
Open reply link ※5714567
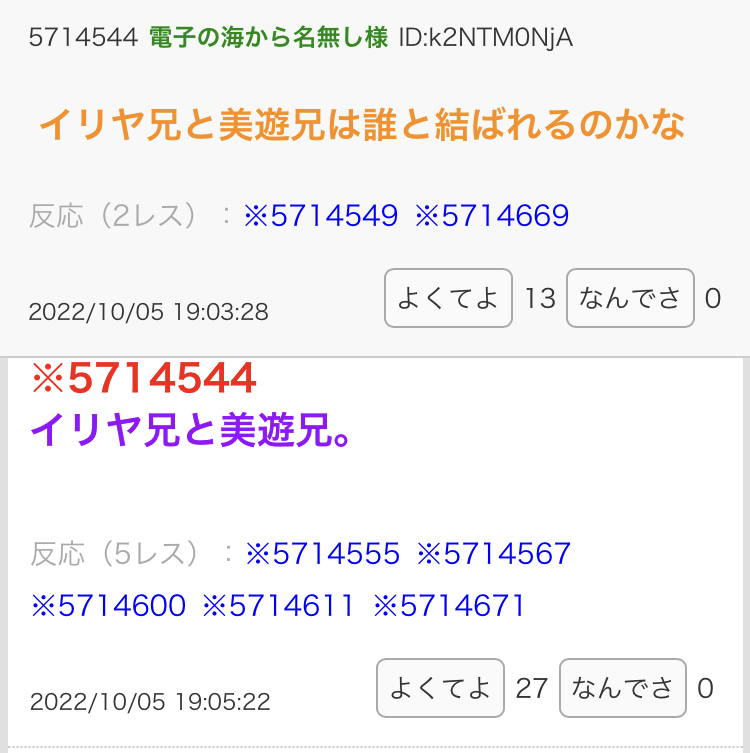pos(493,553)
